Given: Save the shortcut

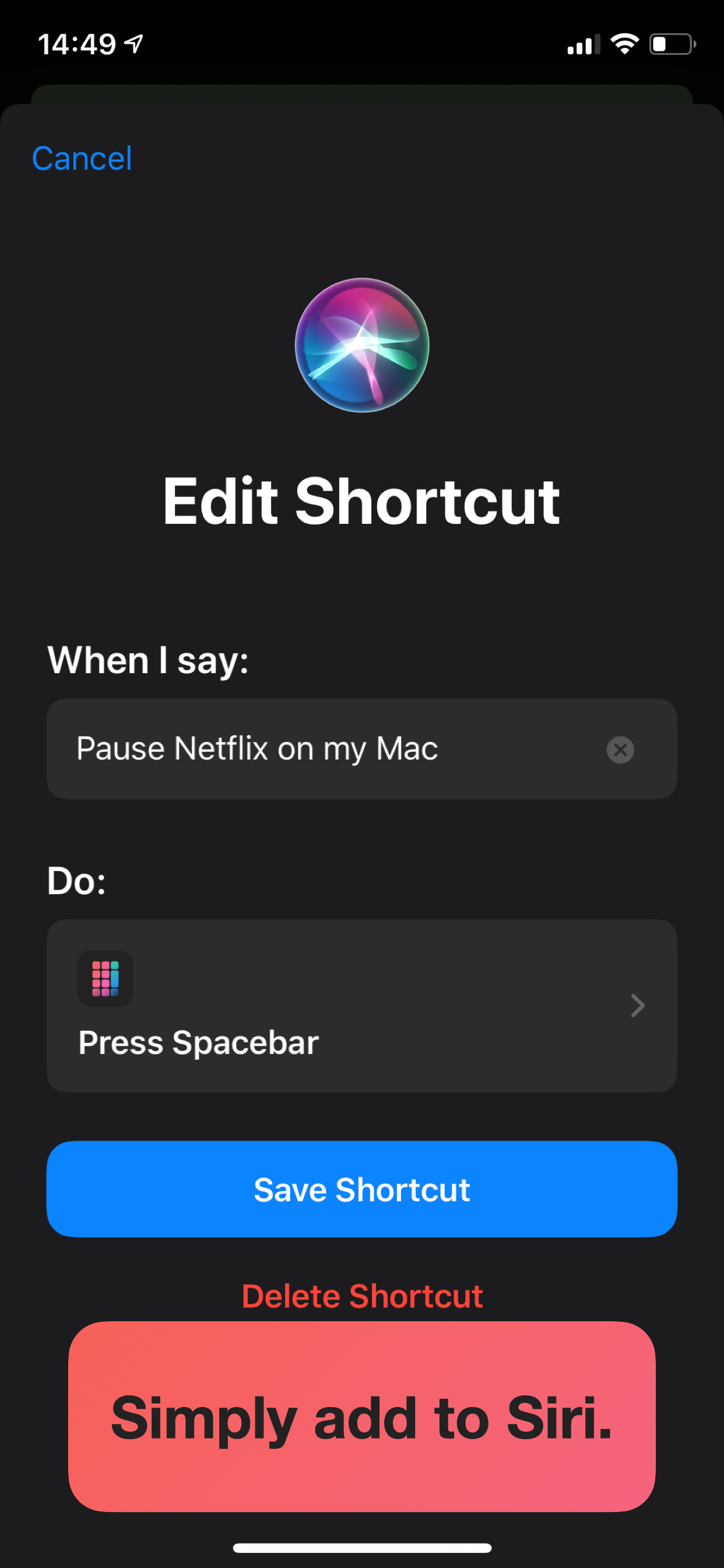Looking at the screenshot, I should pyautogui.click(x=361, y=1189).
